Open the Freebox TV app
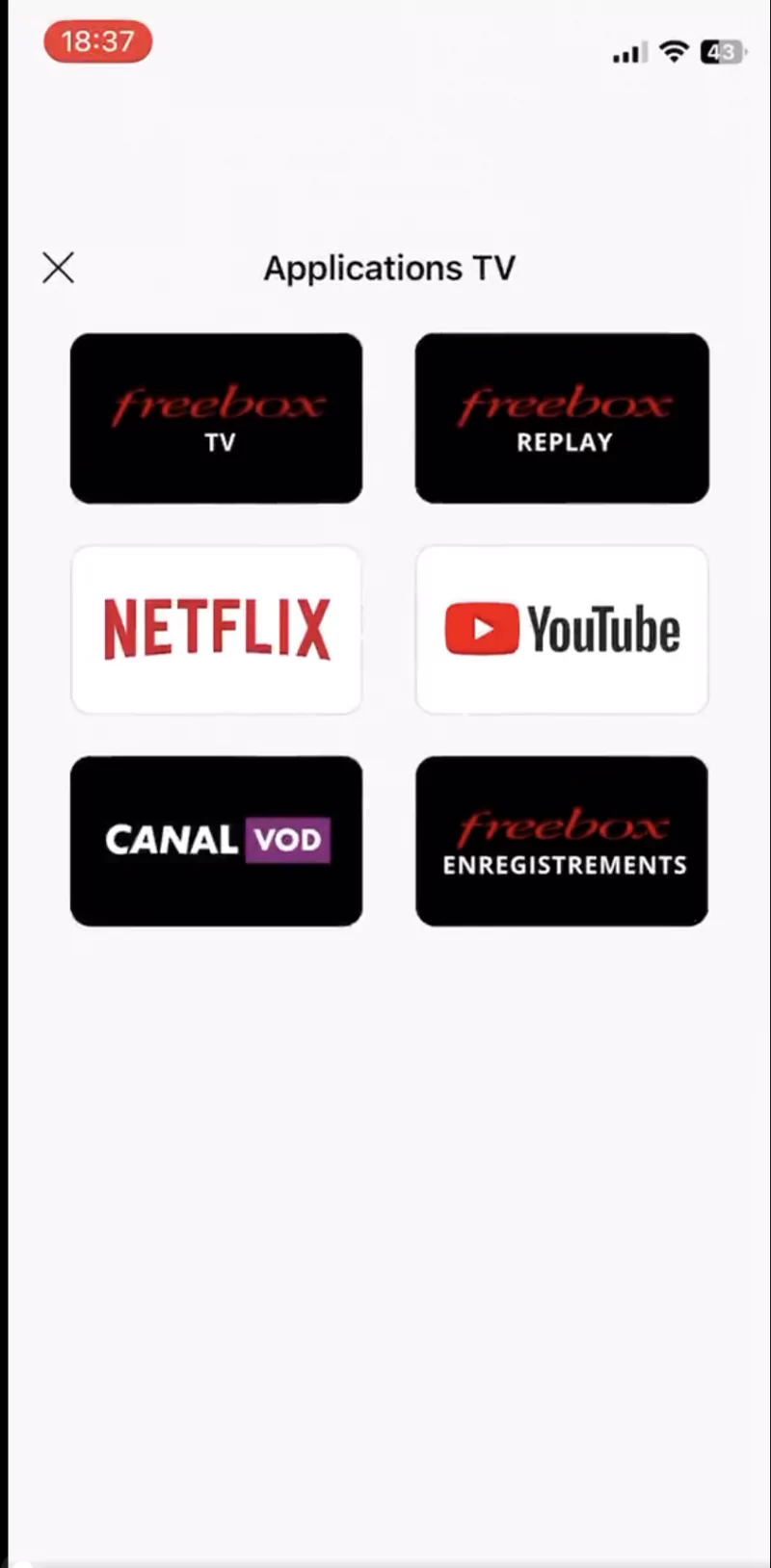 [217, 418]
